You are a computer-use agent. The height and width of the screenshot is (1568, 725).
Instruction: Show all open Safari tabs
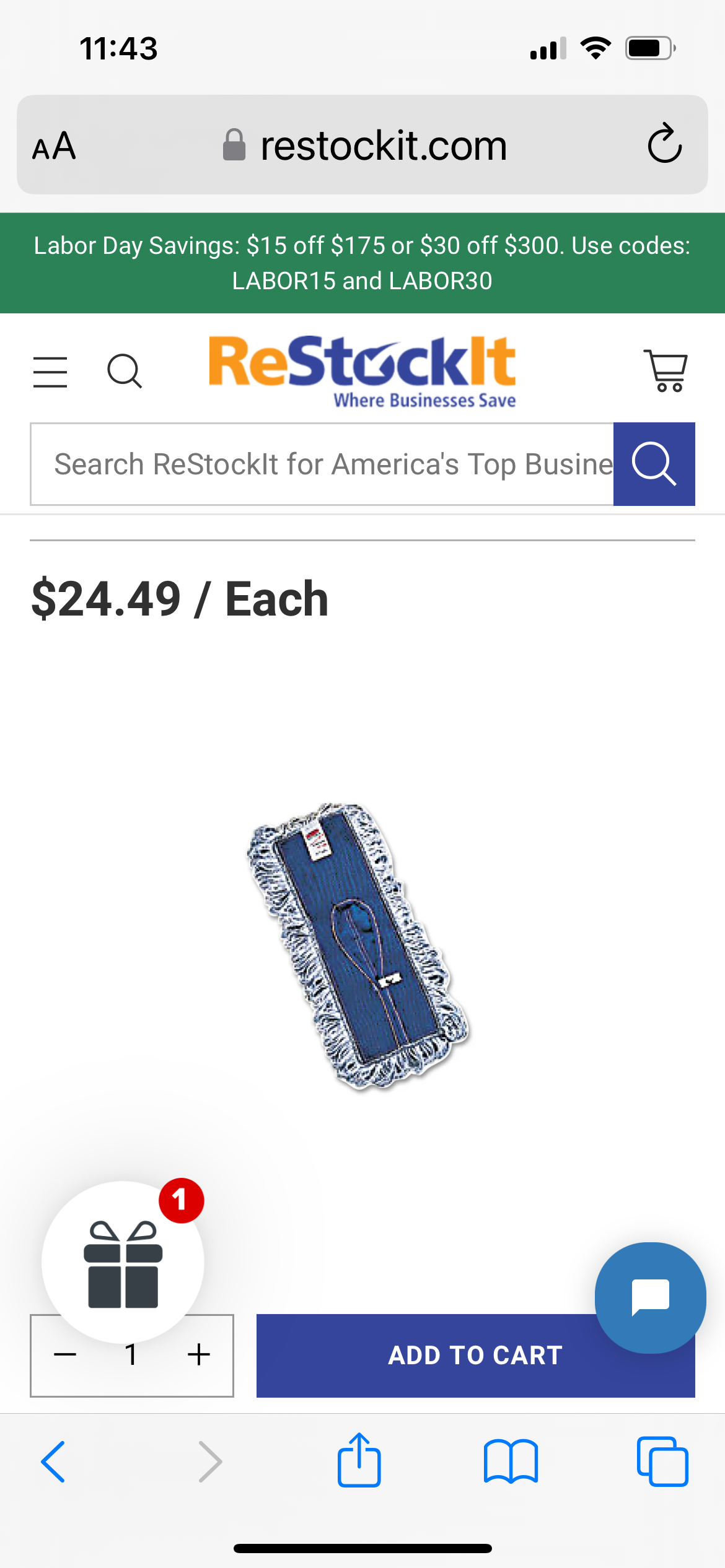click(x=662, y=1462)
